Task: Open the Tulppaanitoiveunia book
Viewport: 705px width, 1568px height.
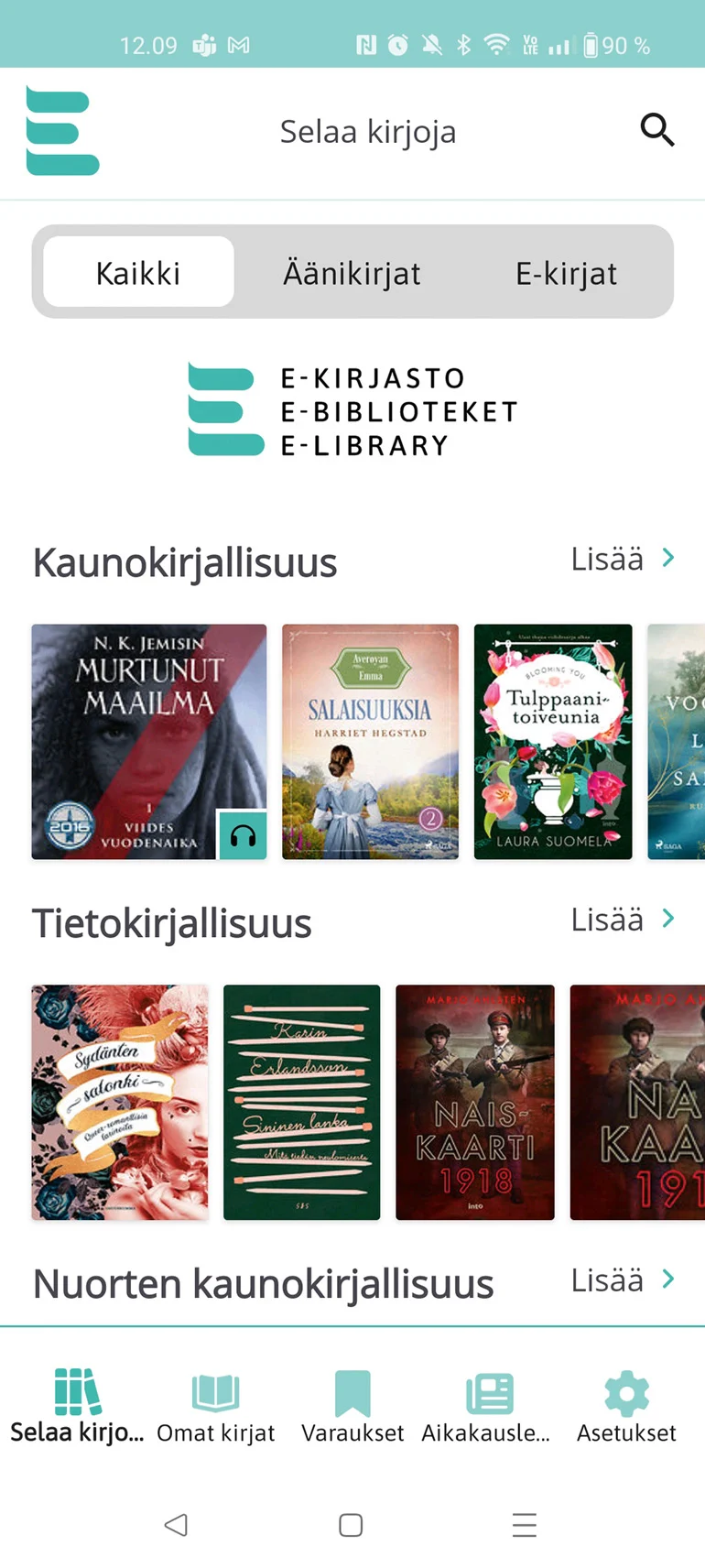Action: [x=553, y=742]
